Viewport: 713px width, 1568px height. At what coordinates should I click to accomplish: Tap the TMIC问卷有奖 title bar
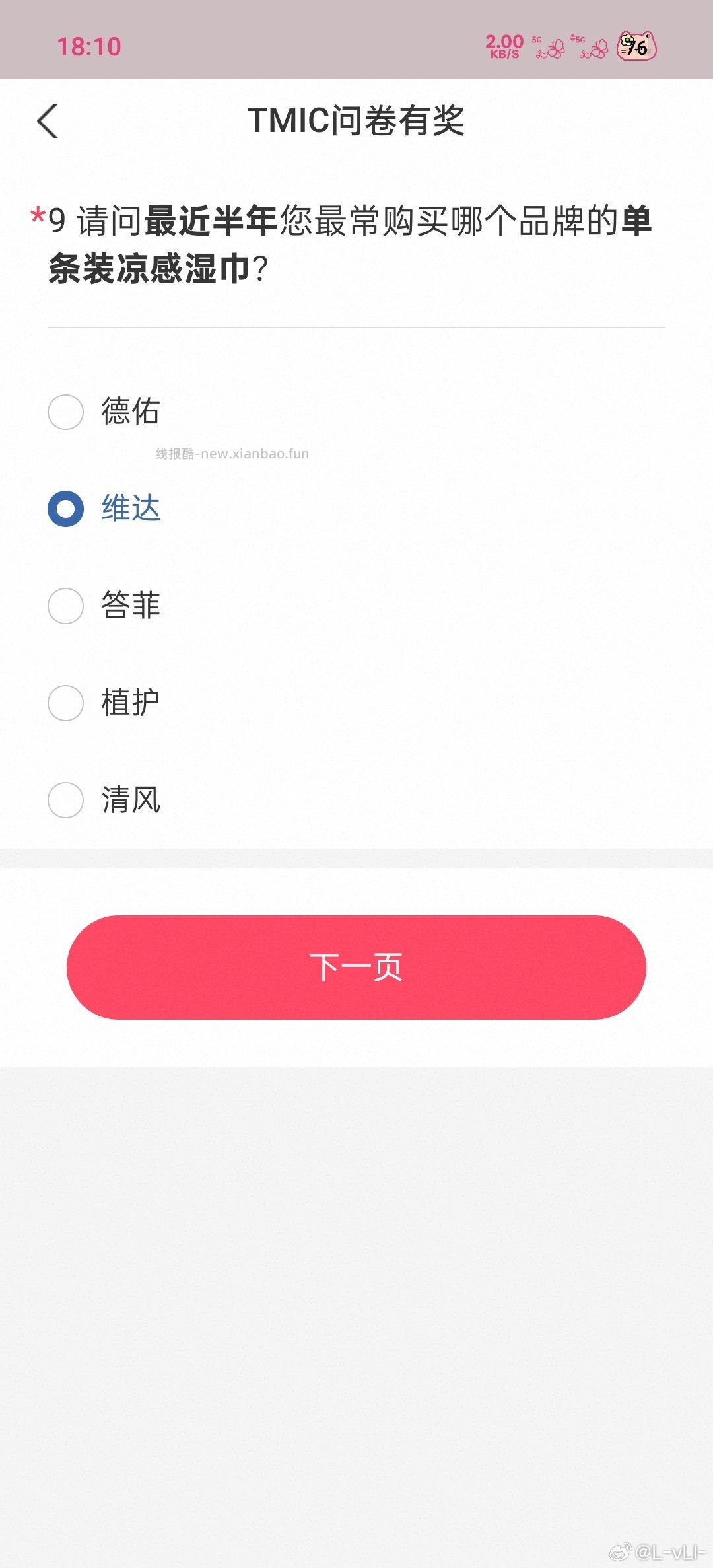356,122
